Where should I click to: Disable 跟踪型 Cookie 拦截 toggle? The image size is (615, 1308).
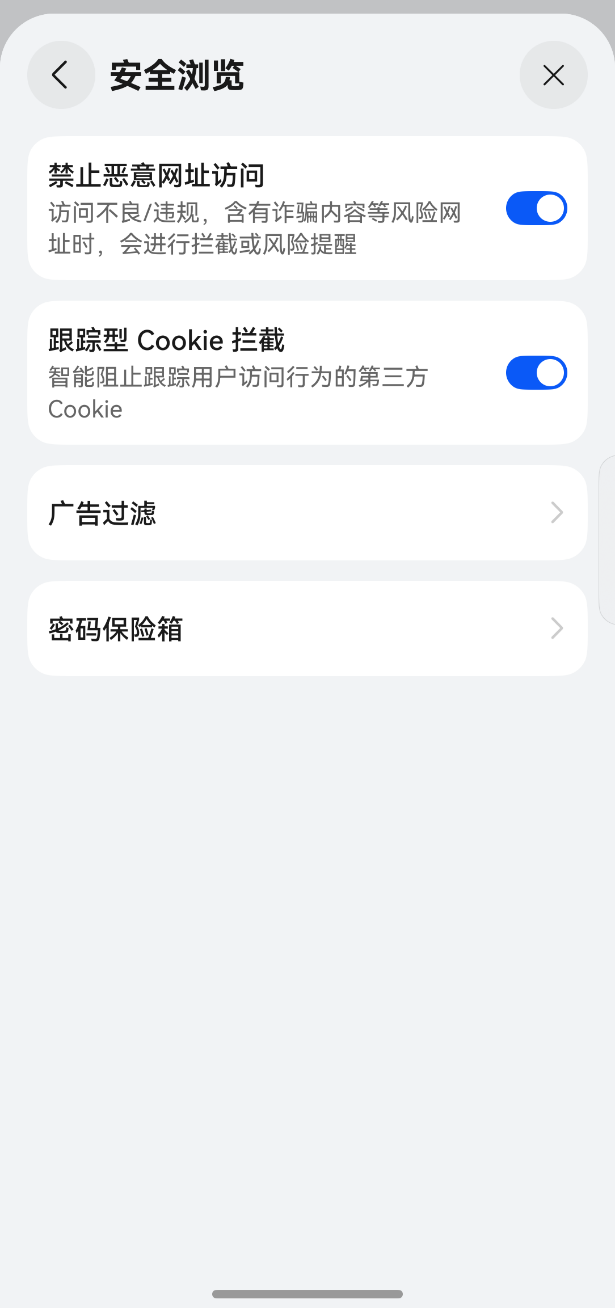[x=536, y=373]
